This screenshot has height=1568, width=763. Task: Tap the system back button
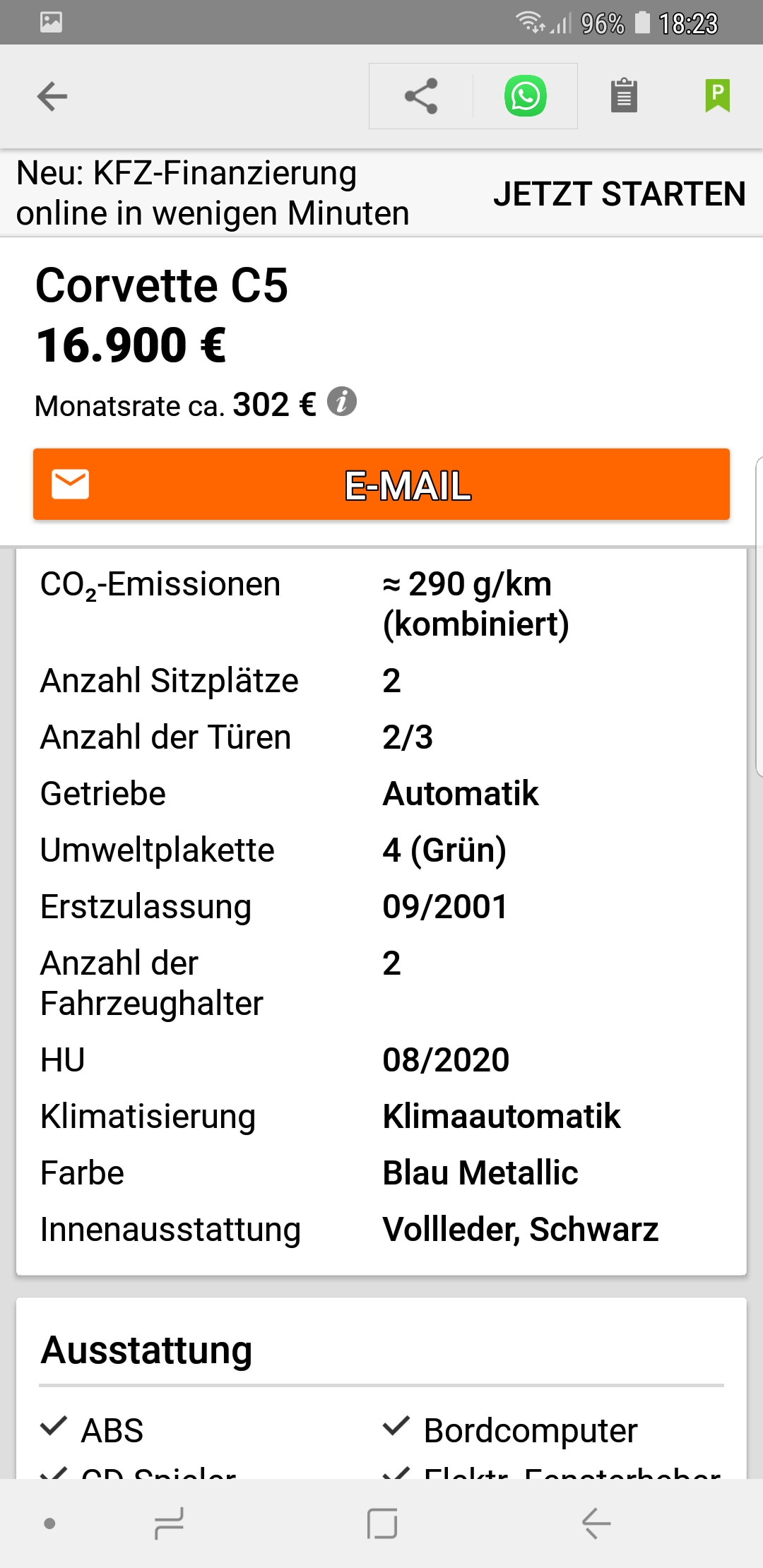pyautogui.click(x=596, y=1524)
